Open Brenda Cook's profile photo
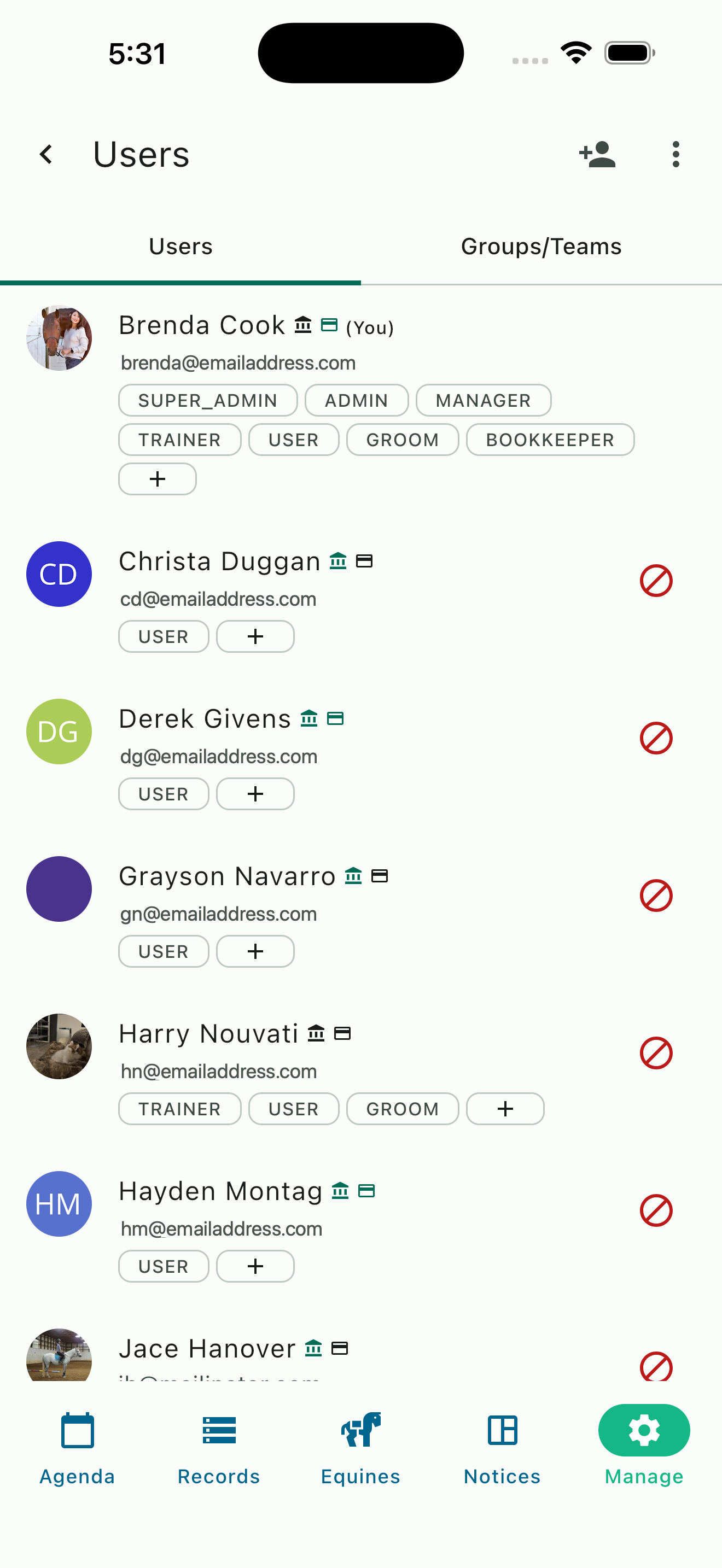This screenshot has width=722, height=1568. pyautogui.click(x=59, y=339)
